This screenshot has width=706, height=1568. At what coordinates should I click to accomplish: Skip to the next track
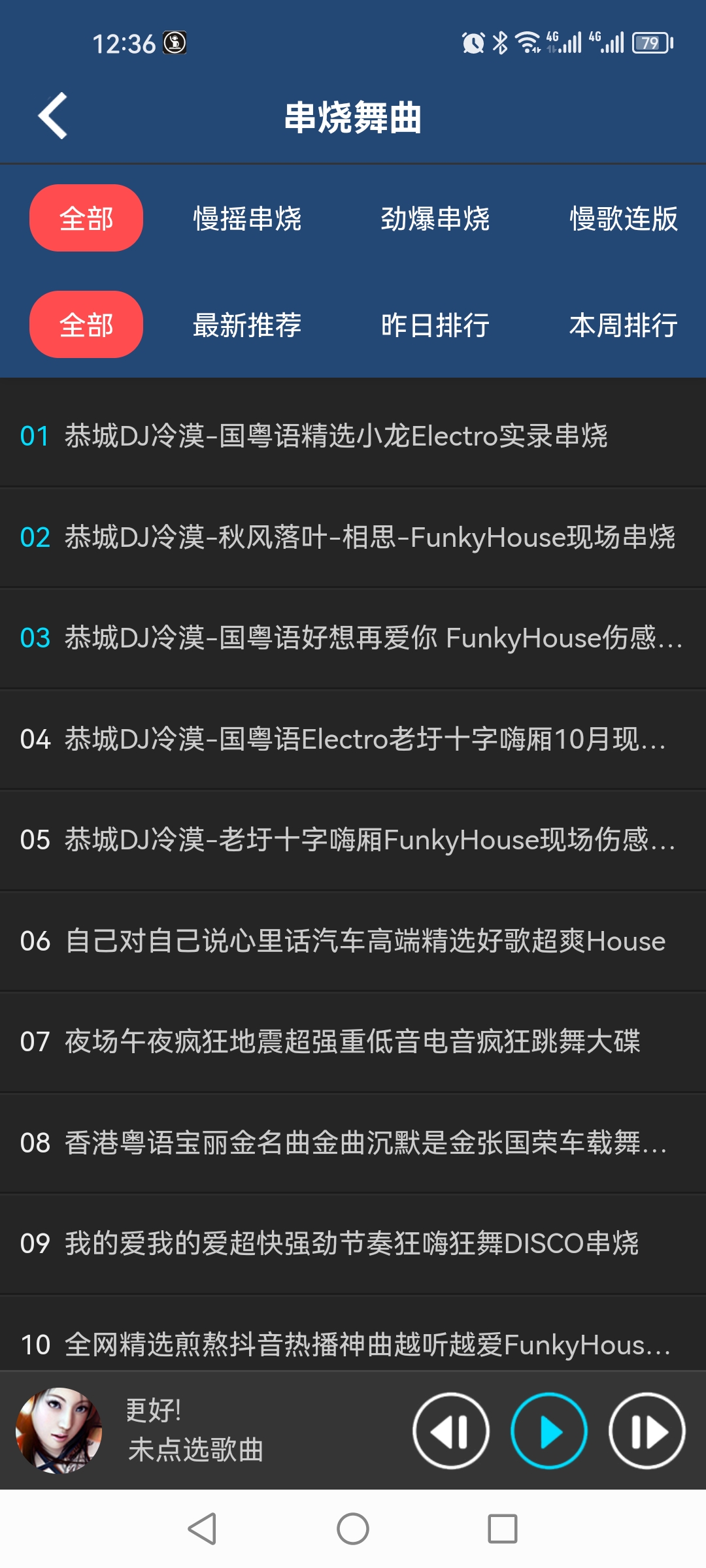[x=647, y=1431]
